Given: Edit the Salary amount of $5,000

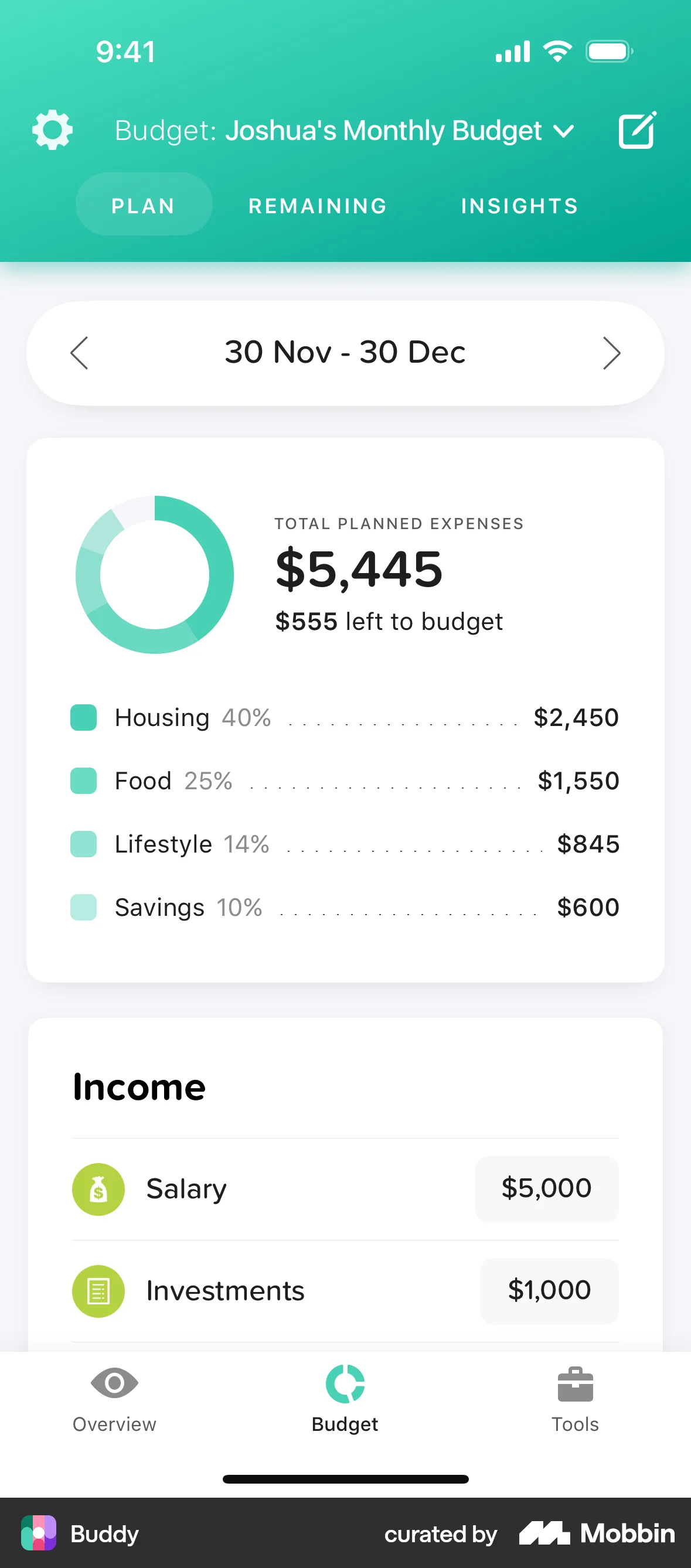Looking at the screenshot, I should pos(546,1188).
